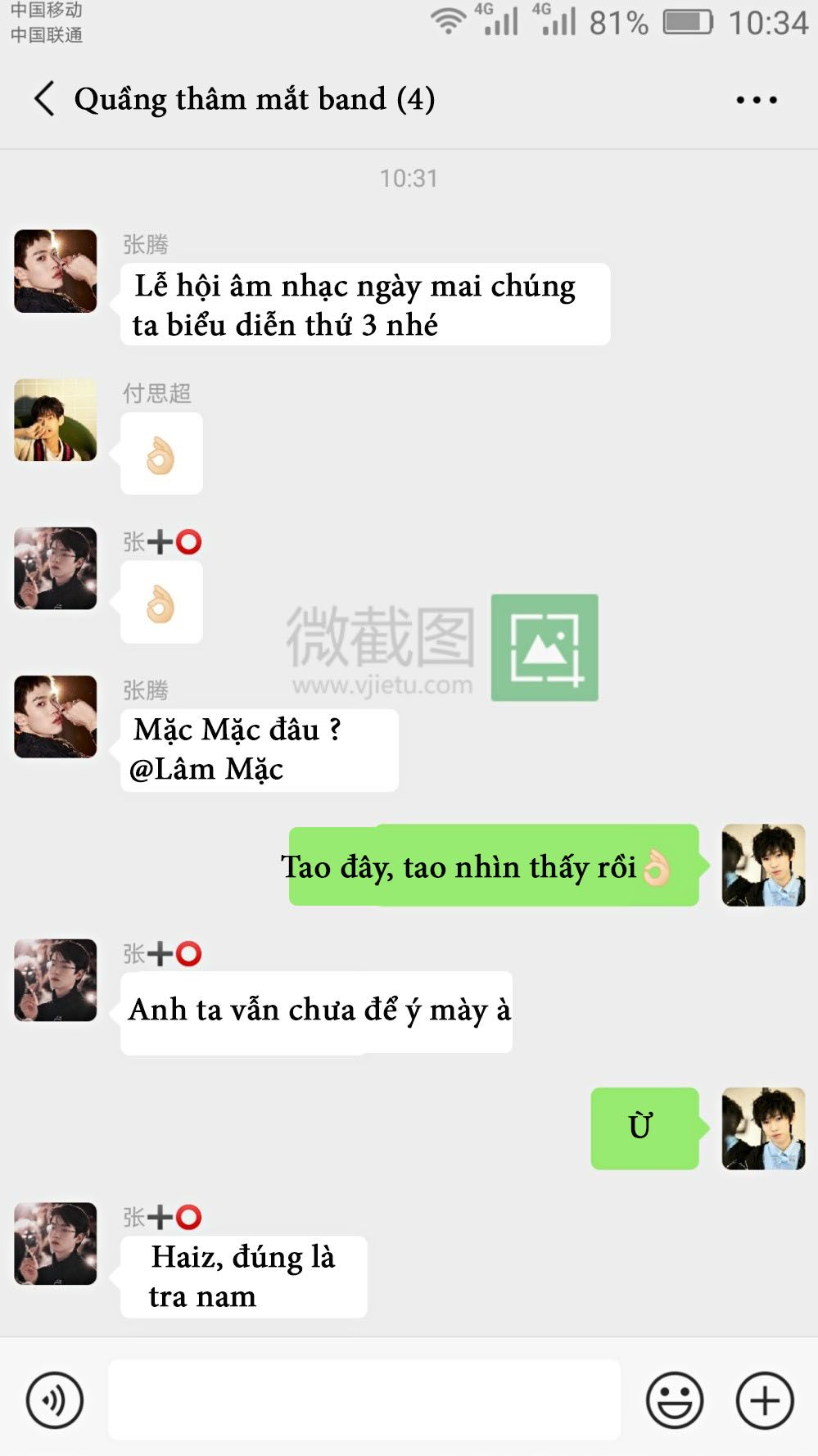The height and width of the screenshot is (1456, 818).
Task: Go back from the group chat
Action: (x=44, y=99)
